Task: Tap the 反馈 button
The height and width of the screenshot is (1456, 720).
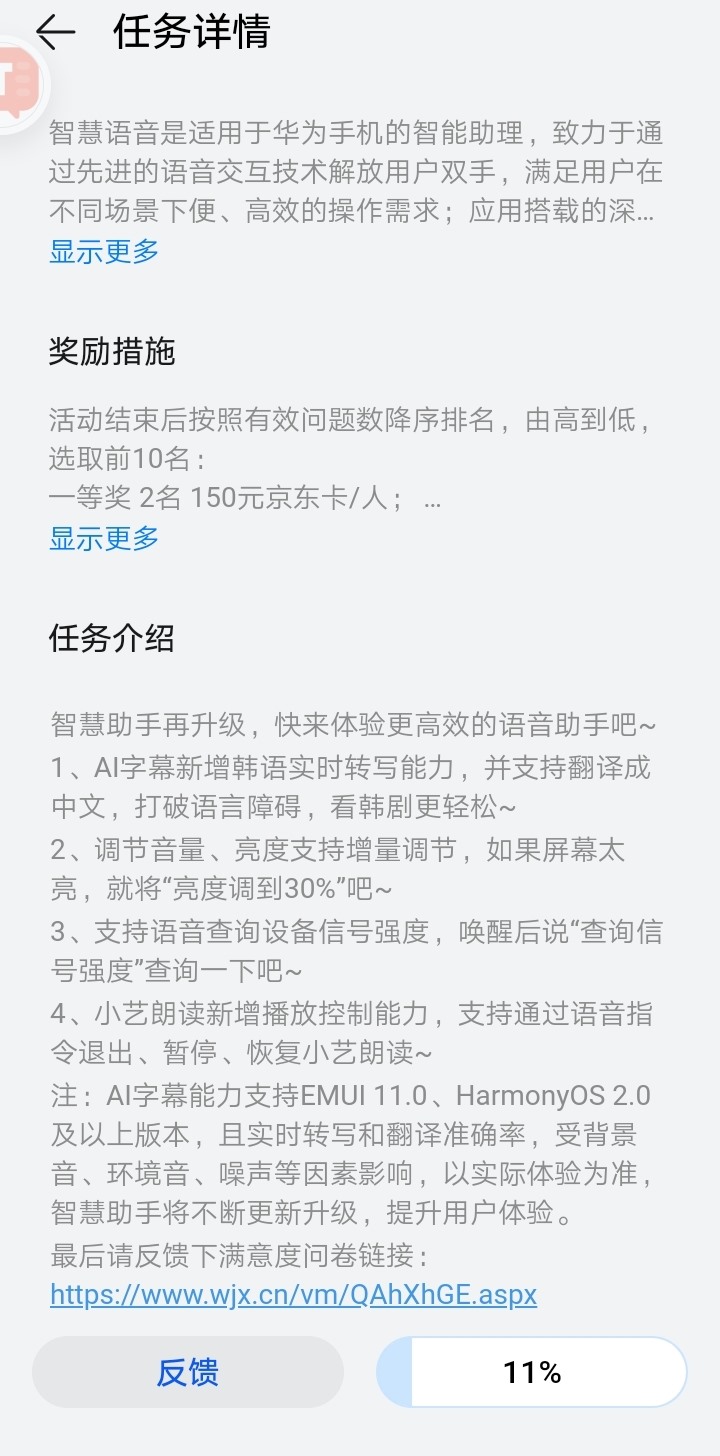Action: point(188,1372)
